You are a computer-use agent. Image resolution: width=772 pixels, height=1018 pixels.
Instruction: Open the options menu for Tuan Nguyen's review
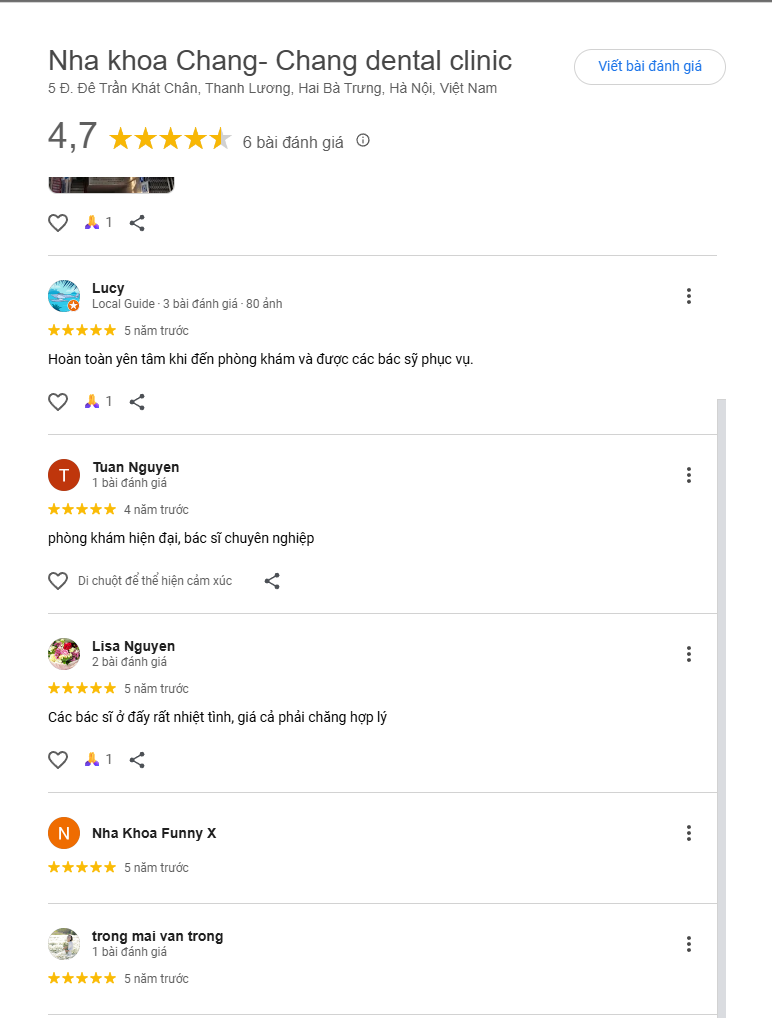pyautogui.click(x=688, y=475)
